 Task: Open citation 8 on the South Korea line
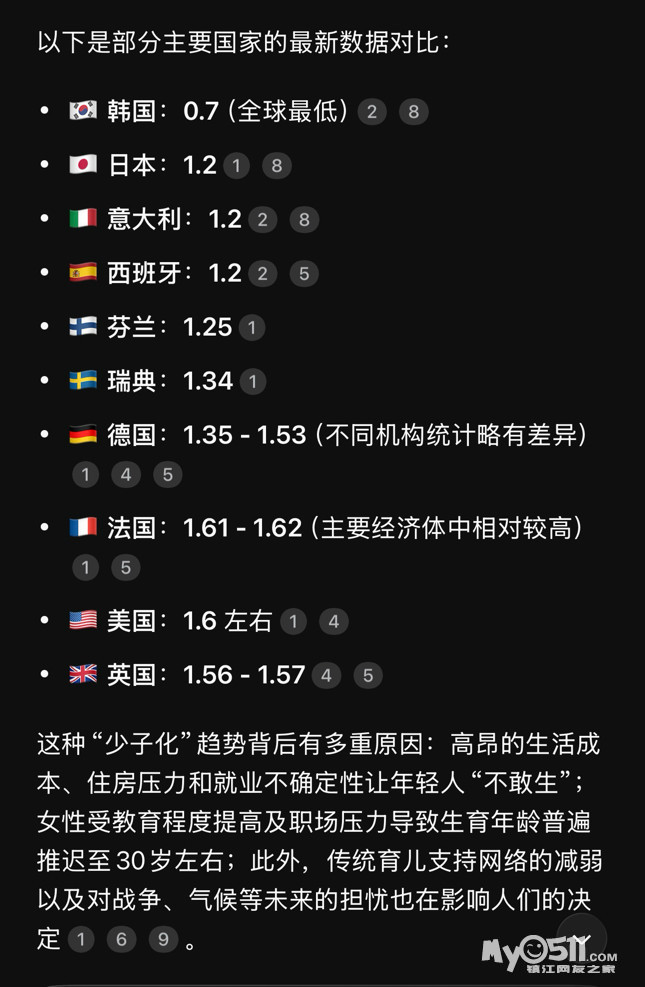pyautogui.click(x=413, y=111)
